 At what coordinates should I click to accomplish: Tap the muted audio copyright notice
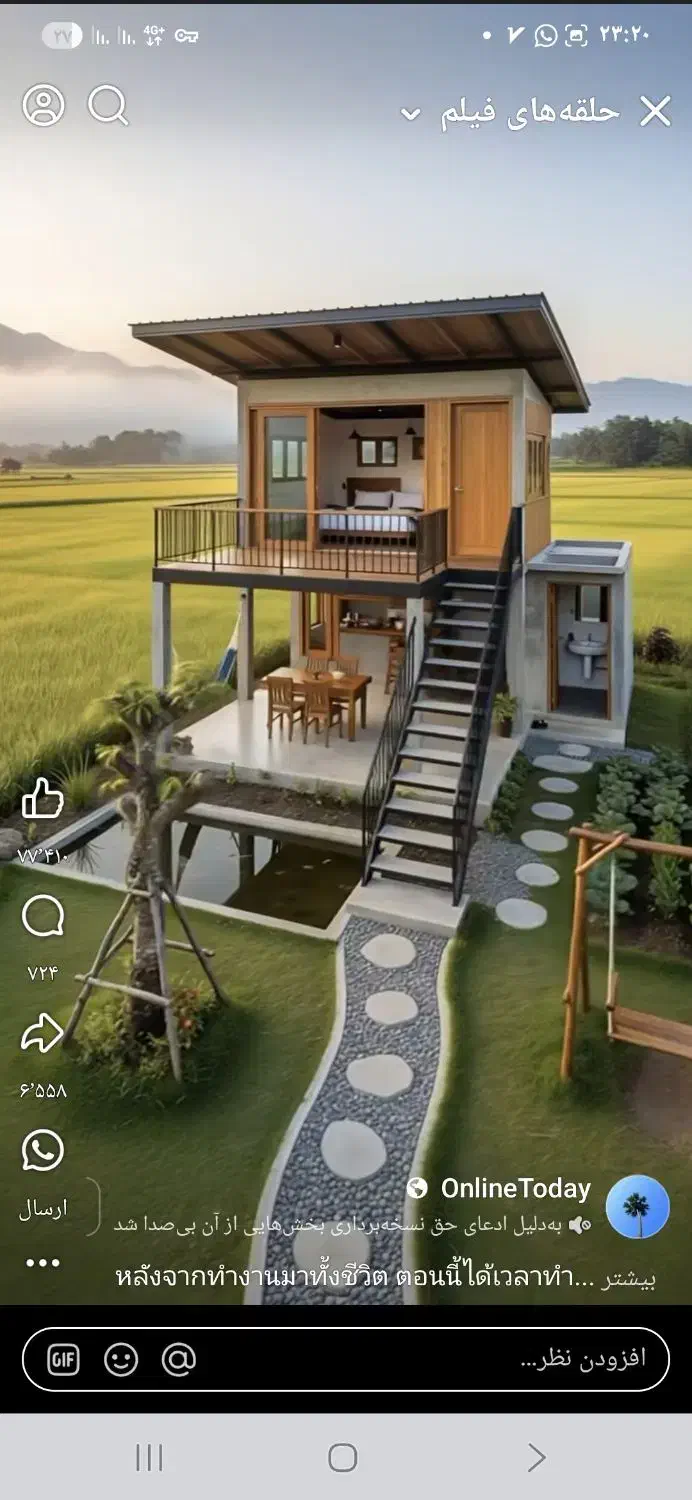352,1224
